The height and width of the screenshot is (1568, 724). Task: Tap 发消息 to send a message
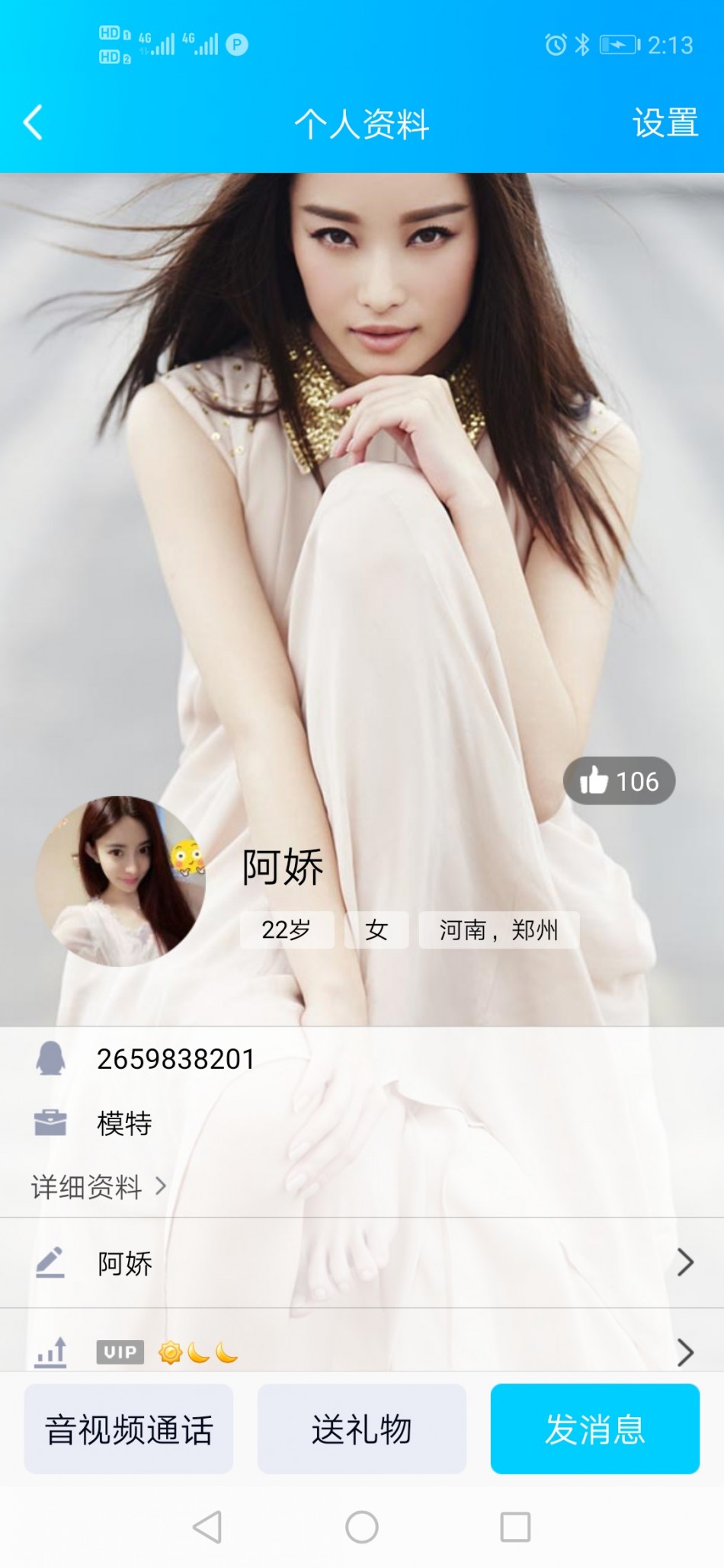click(594, 1429)
